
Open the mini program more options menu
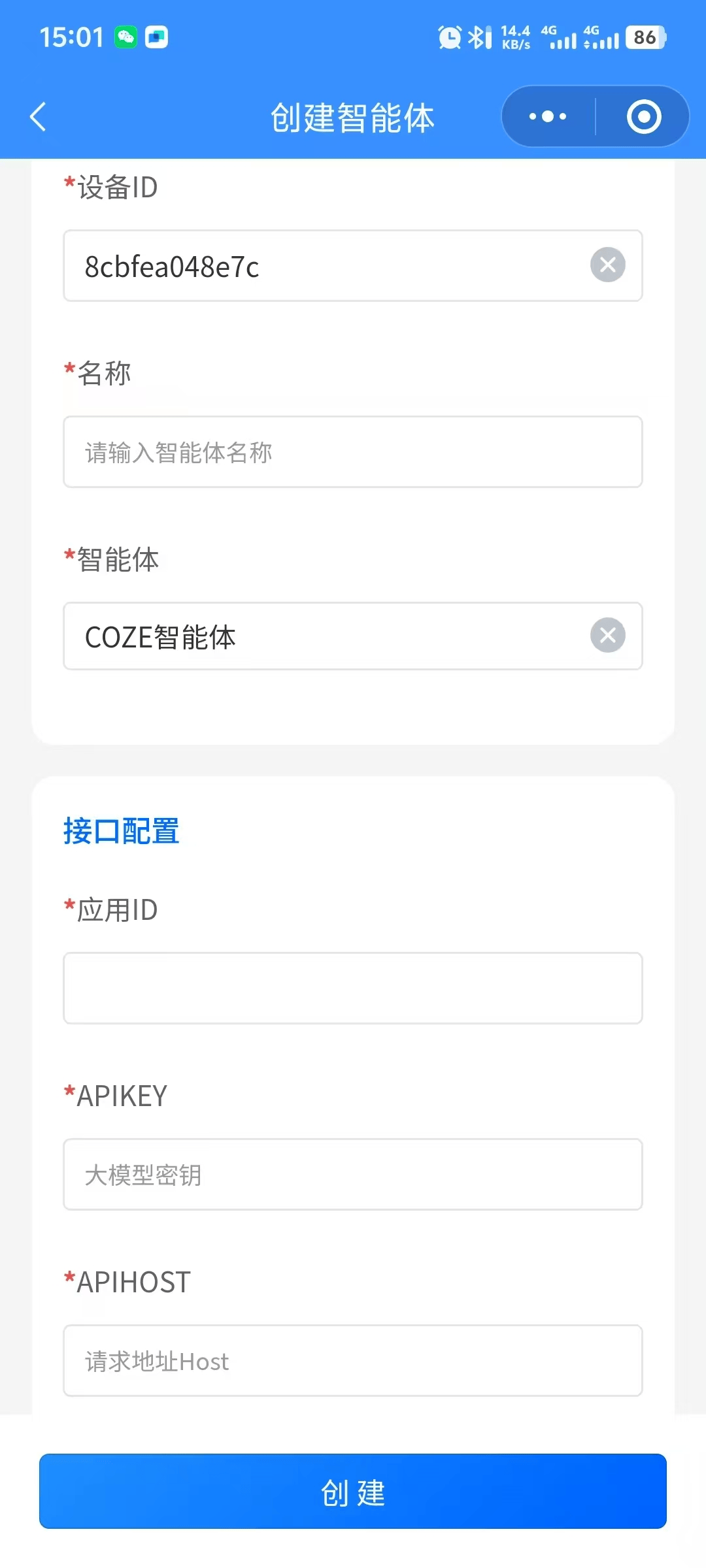tap(548, 117)
